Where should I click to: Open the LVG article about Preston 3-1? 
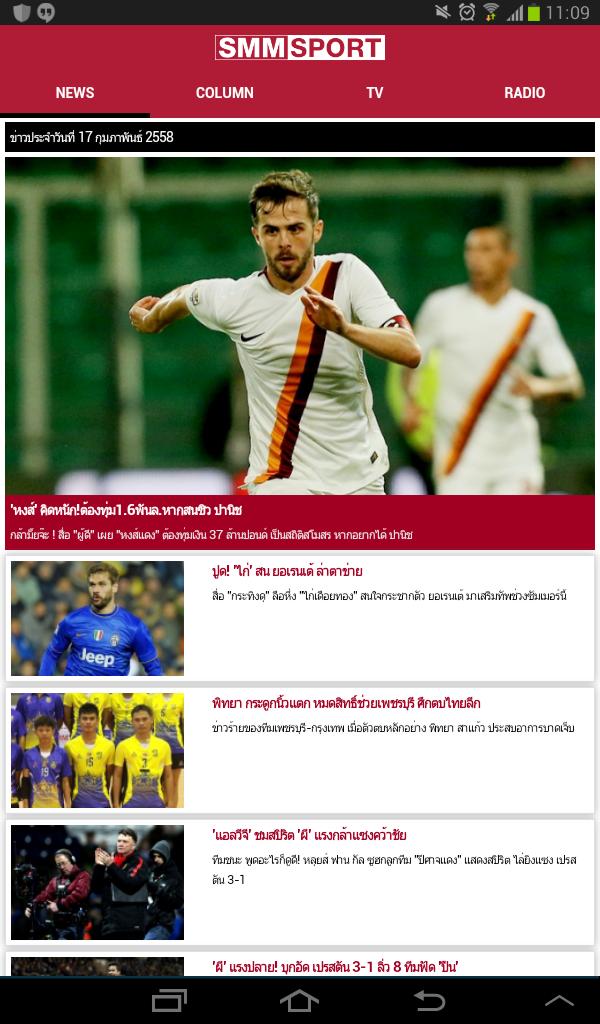click(x=300, y=882)
